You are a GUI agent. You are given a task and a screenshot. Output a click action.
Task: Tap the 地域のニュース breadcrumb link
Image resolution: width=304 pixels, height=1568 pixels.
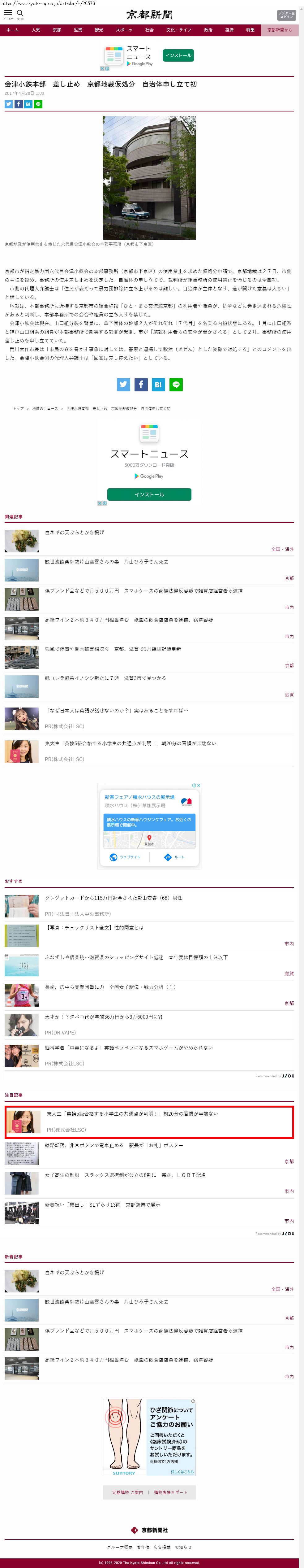[45, 408]
